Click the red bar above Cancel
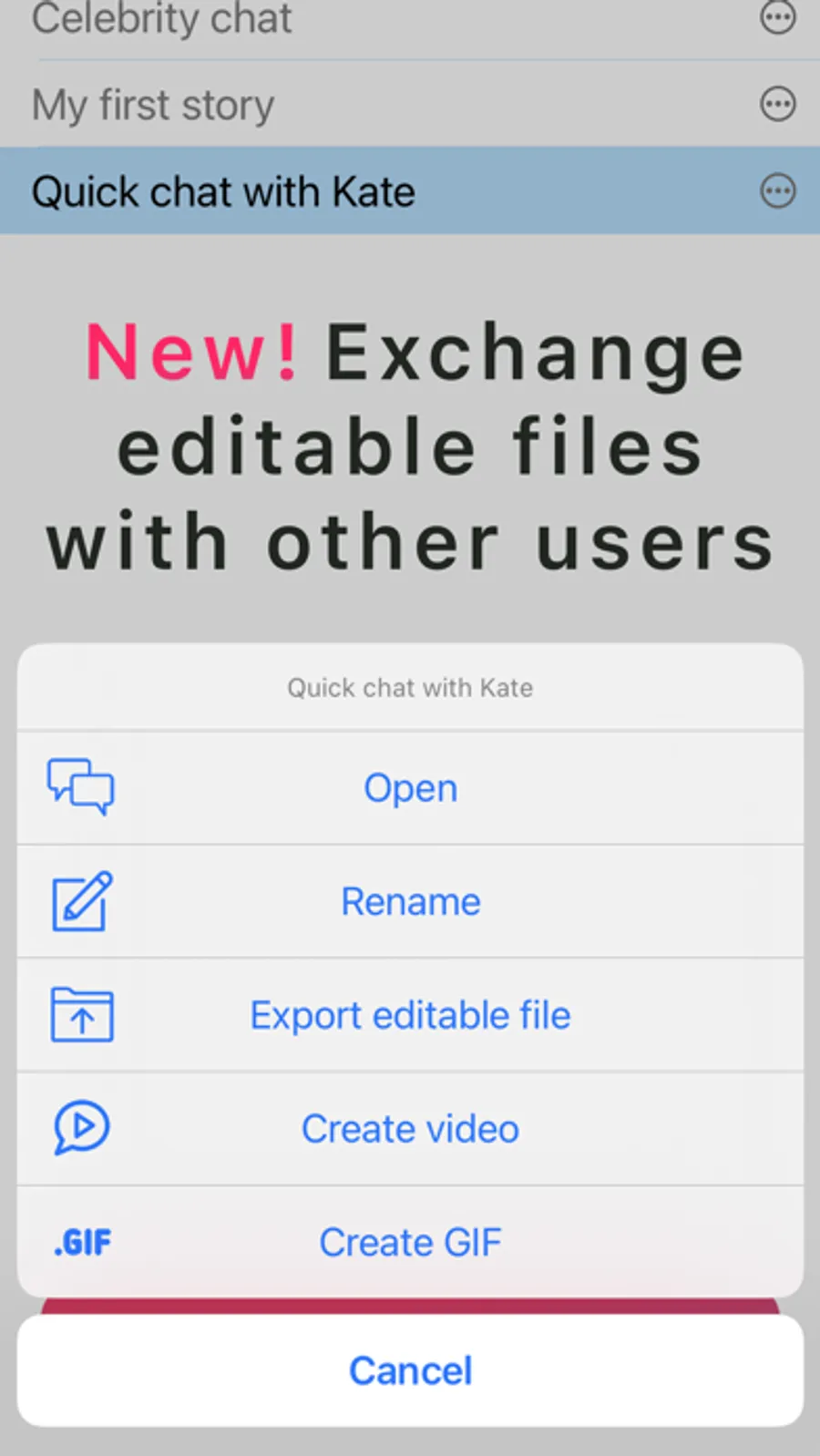The height and width of the screenshot is (1456, 820). click(410, 1302)
